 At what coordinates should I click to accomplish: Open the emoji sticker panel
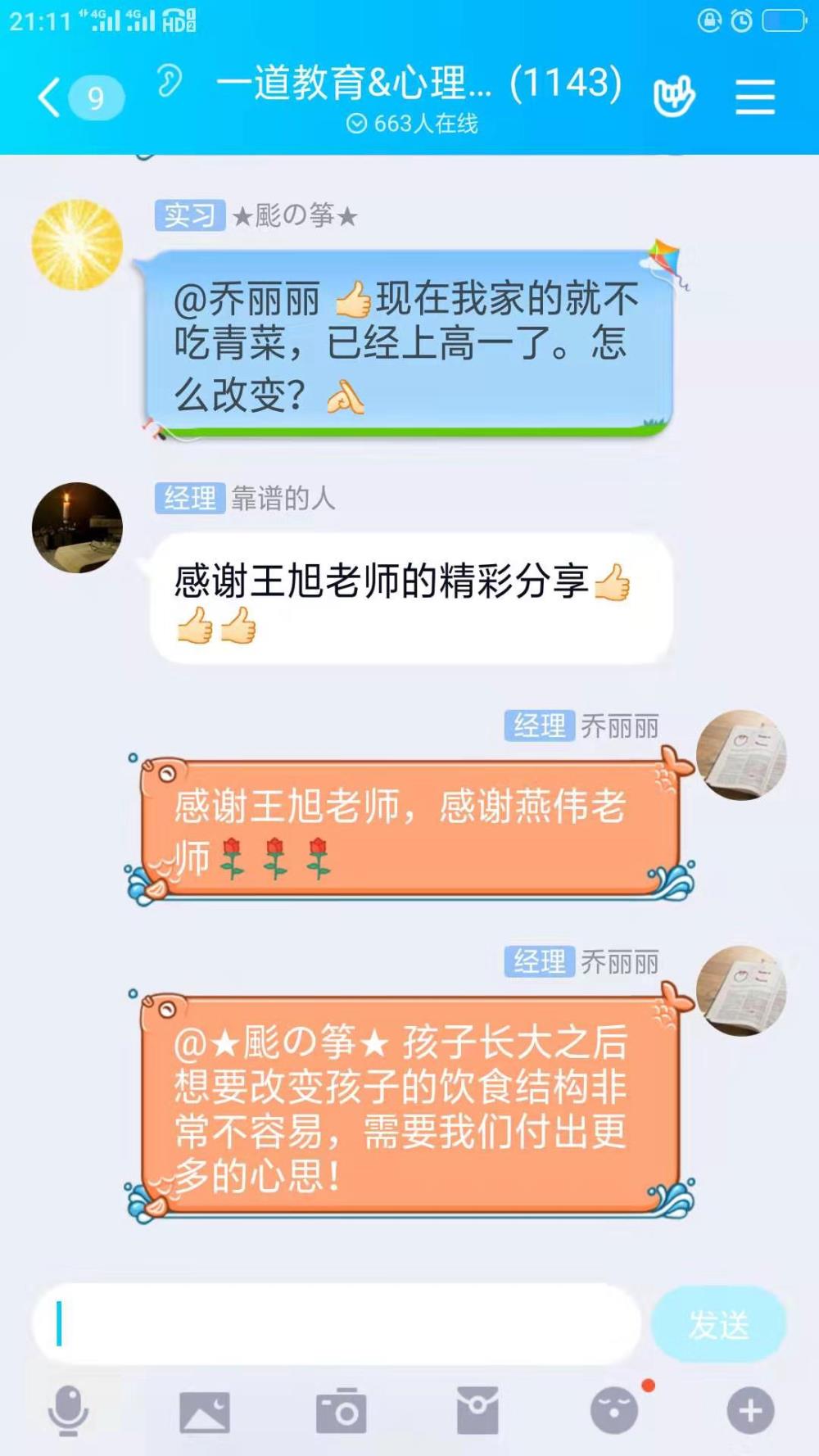(x=614, y=1410)
